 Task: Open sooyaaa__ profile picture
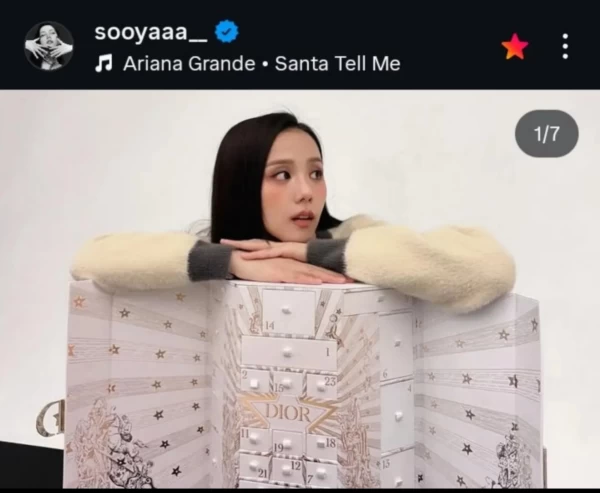[x=49, y=46]
